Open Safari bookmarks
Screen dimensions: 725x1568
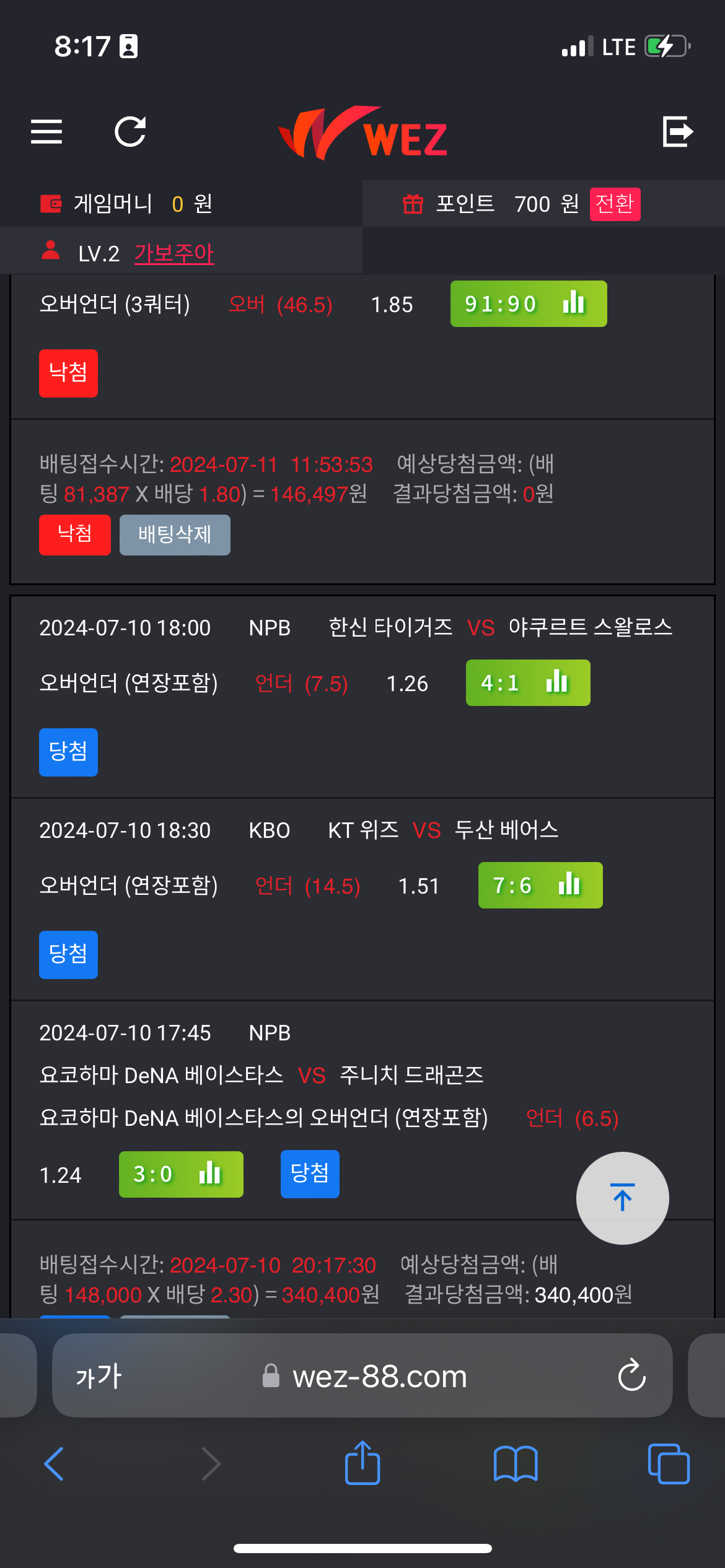tap(516, 1464)
